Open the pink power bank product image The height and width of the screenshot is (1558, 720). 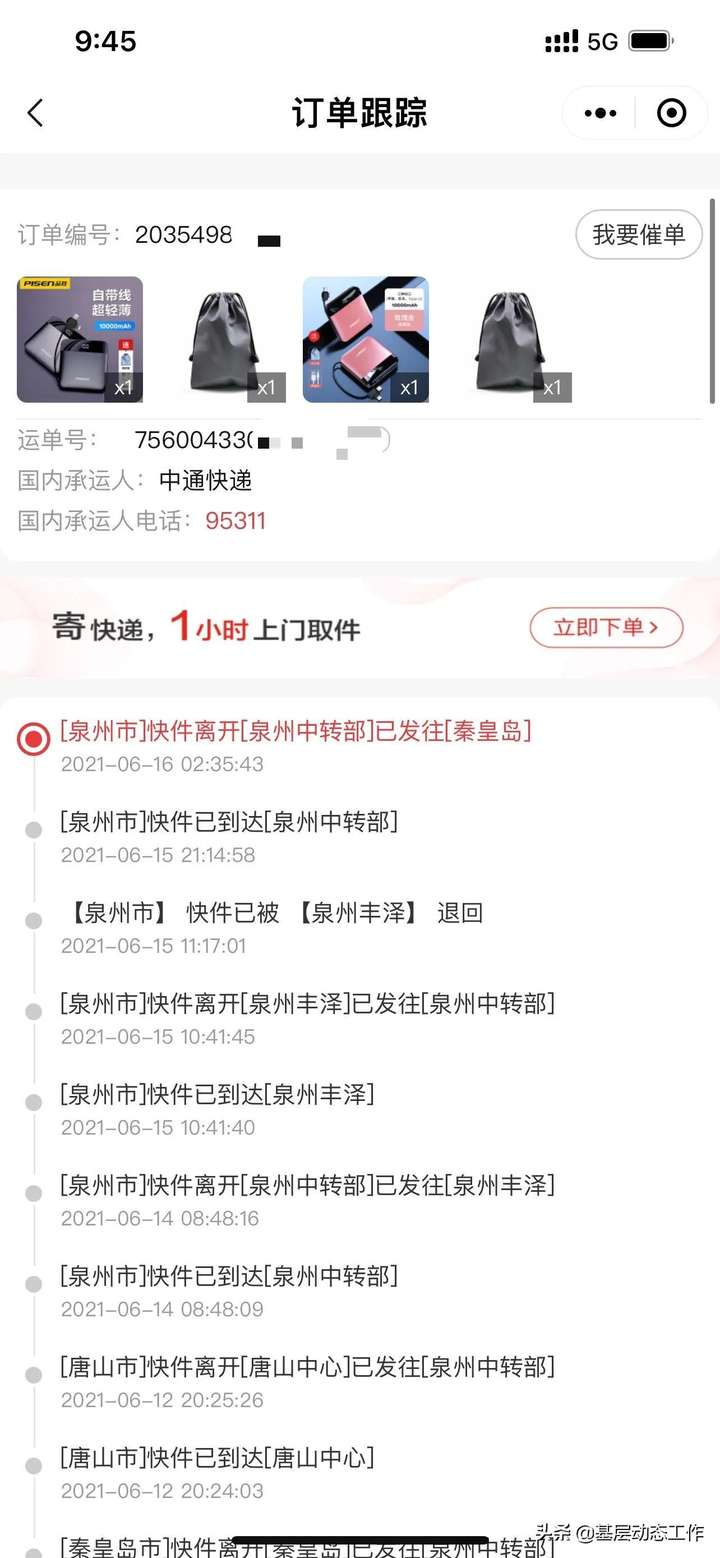pyautogui.click(x=365, y=339)
